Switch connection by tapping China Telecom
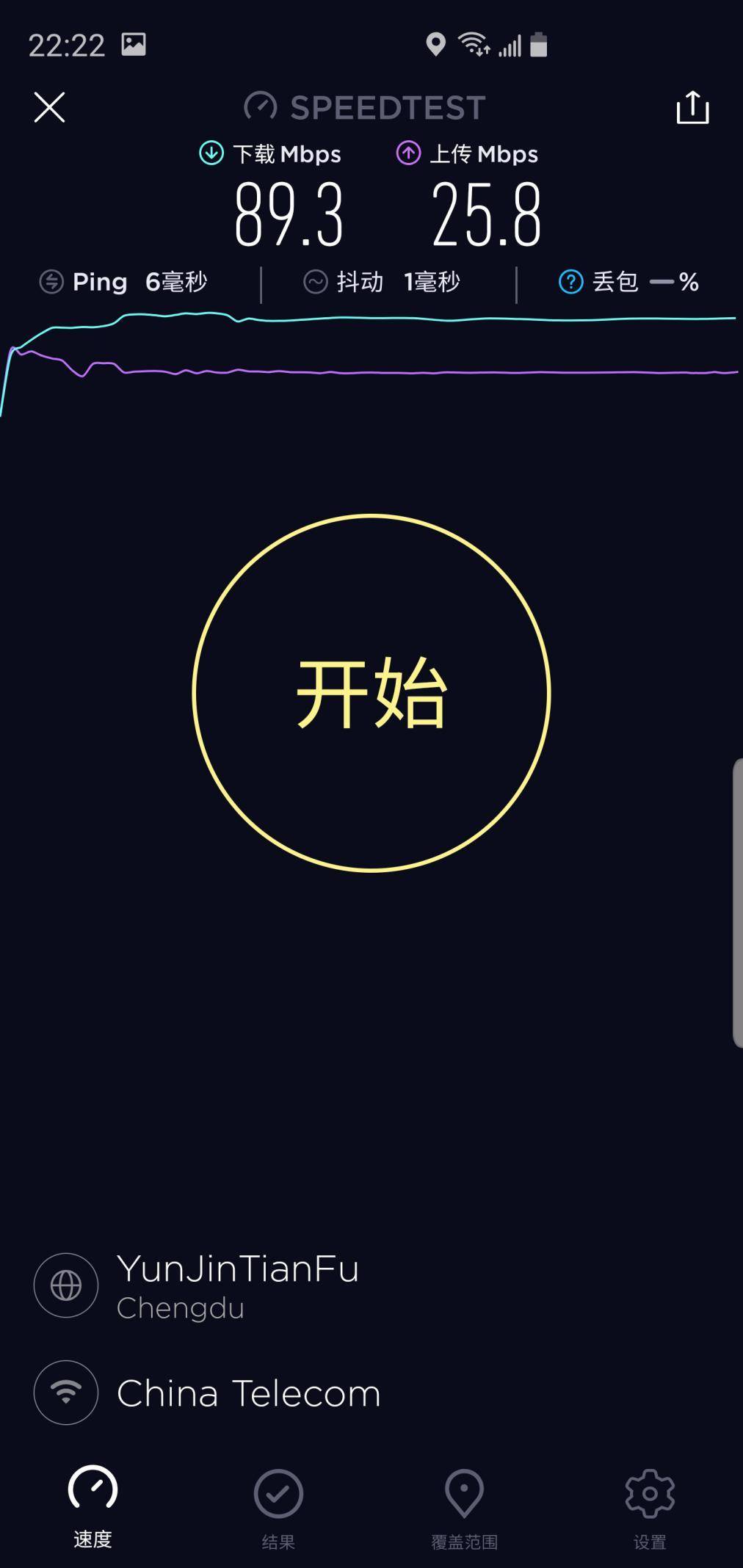This screenshot has height=1568, width=743. coord(247,1392)
